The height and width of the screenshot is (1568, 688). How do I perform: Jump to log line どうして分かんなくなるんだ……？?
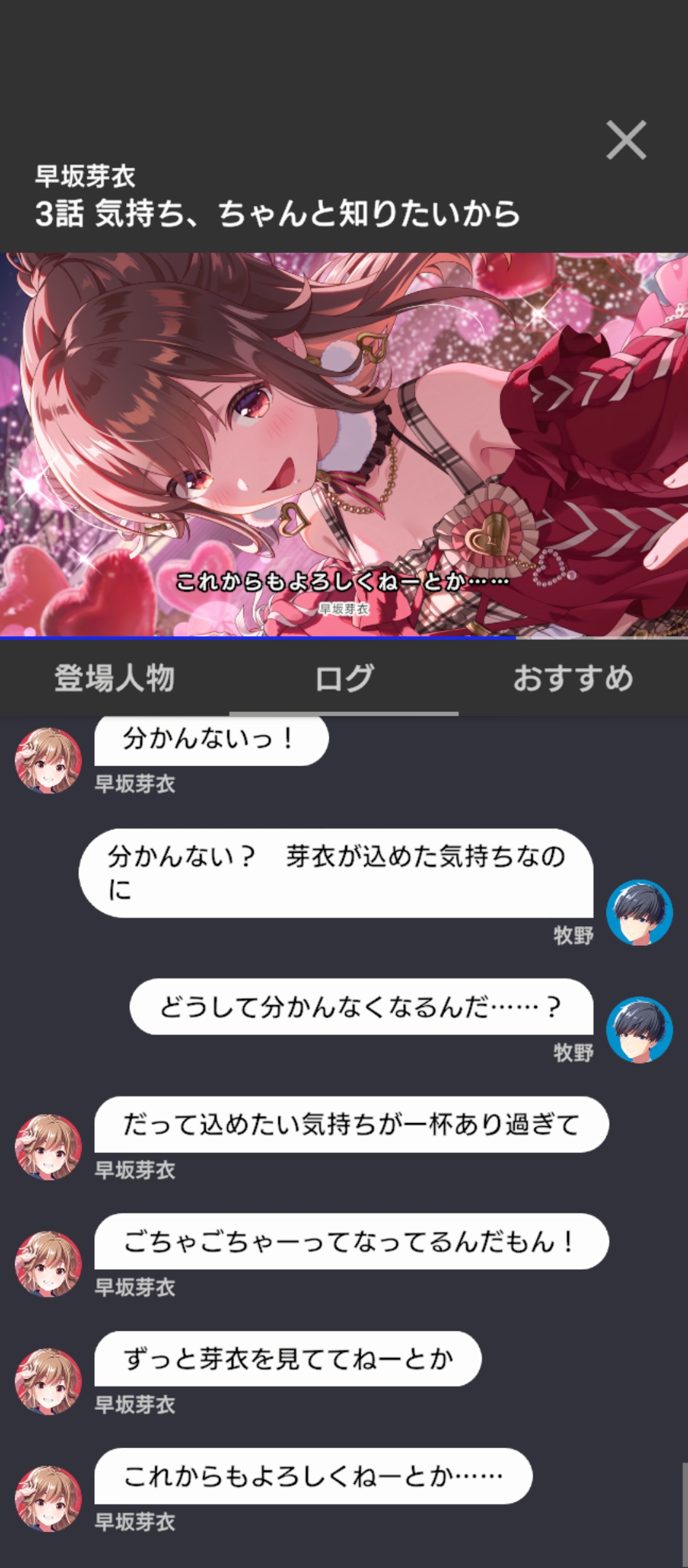pos(361,1007)
